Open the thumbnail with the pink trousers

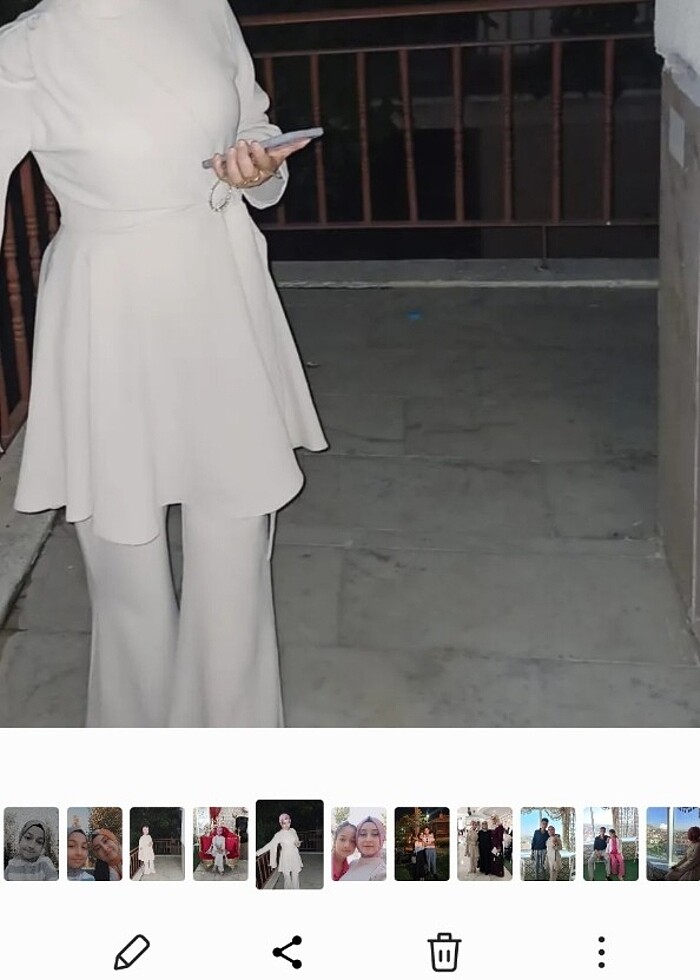click(x=611, y=844)
